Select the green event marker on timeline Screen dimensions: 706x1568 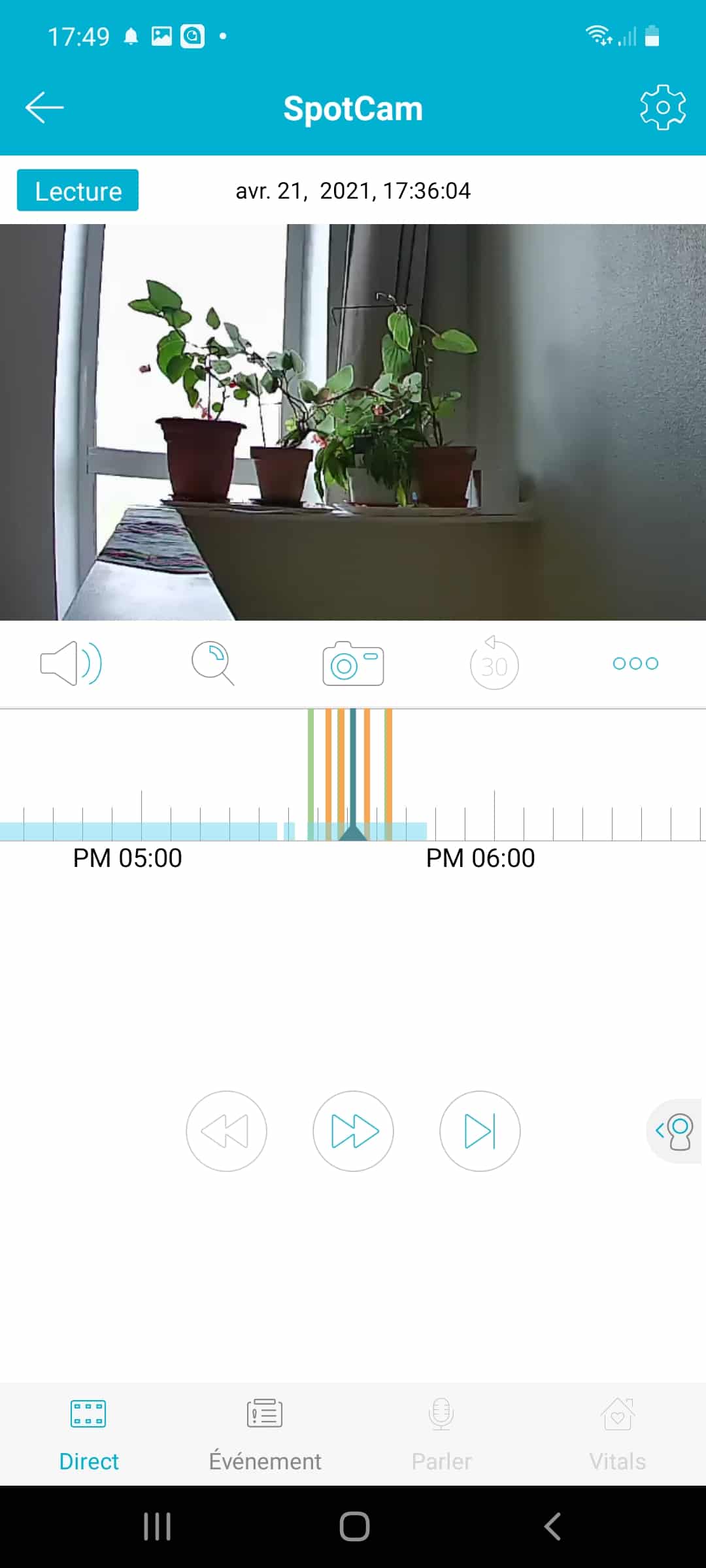point(311,774)
